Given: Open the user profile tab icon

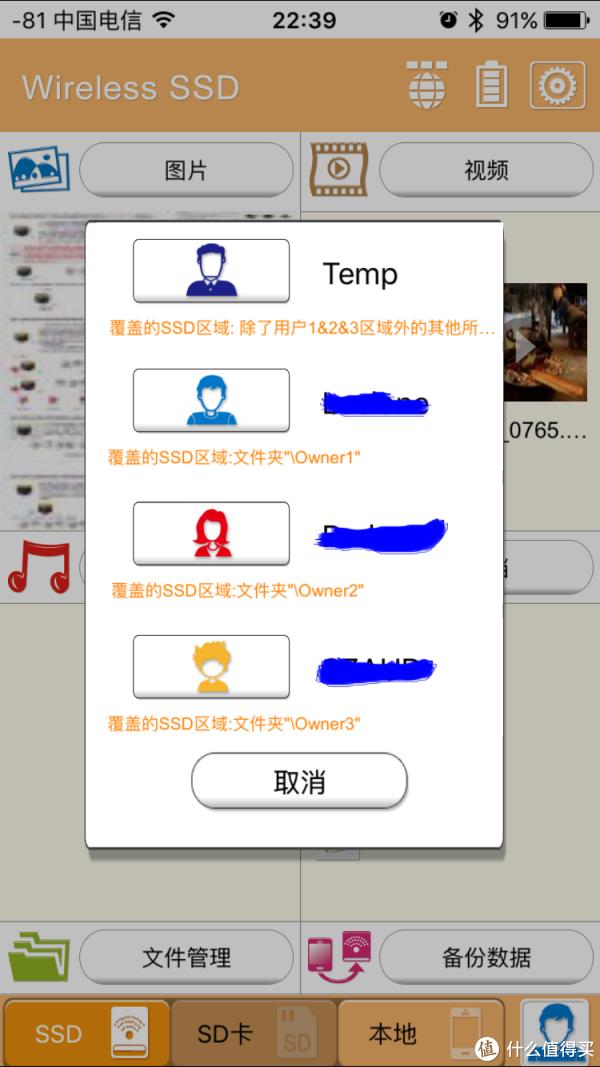Looking at the screenshot, I should pos(555,1033).
